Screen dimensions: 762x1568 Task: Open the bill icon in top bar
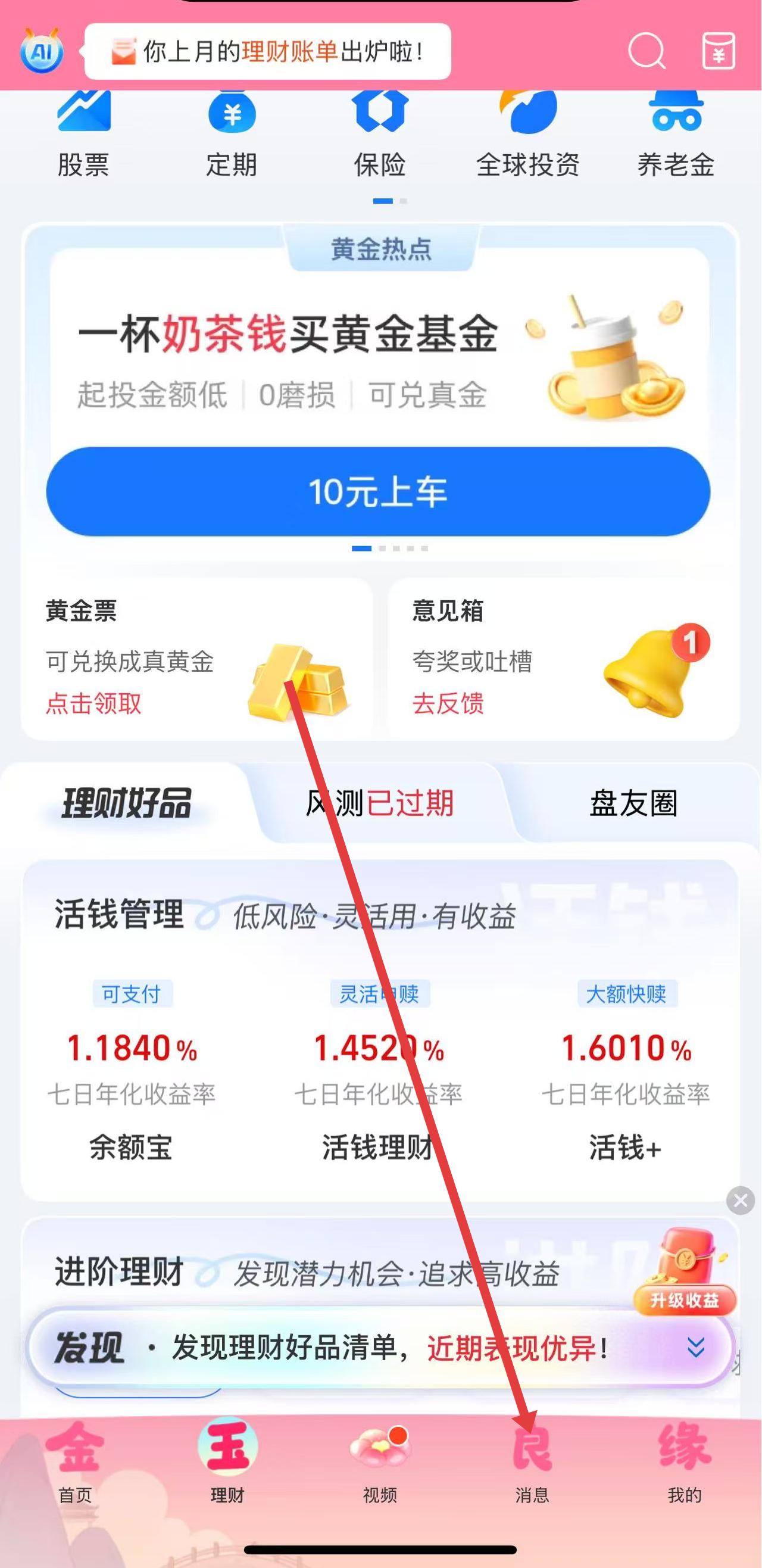(x=718, y=51)
